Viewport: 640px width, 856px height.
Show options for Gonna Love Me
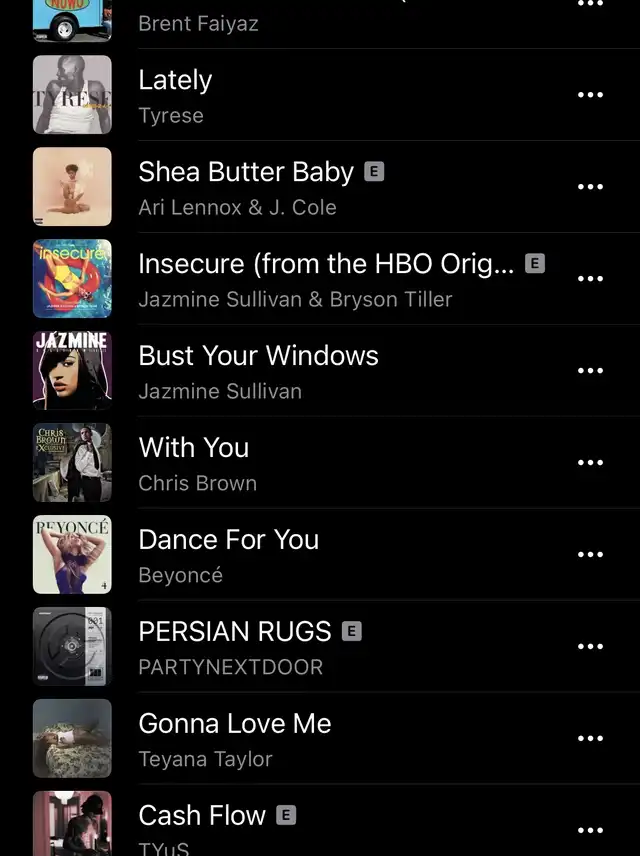point(590,739)
